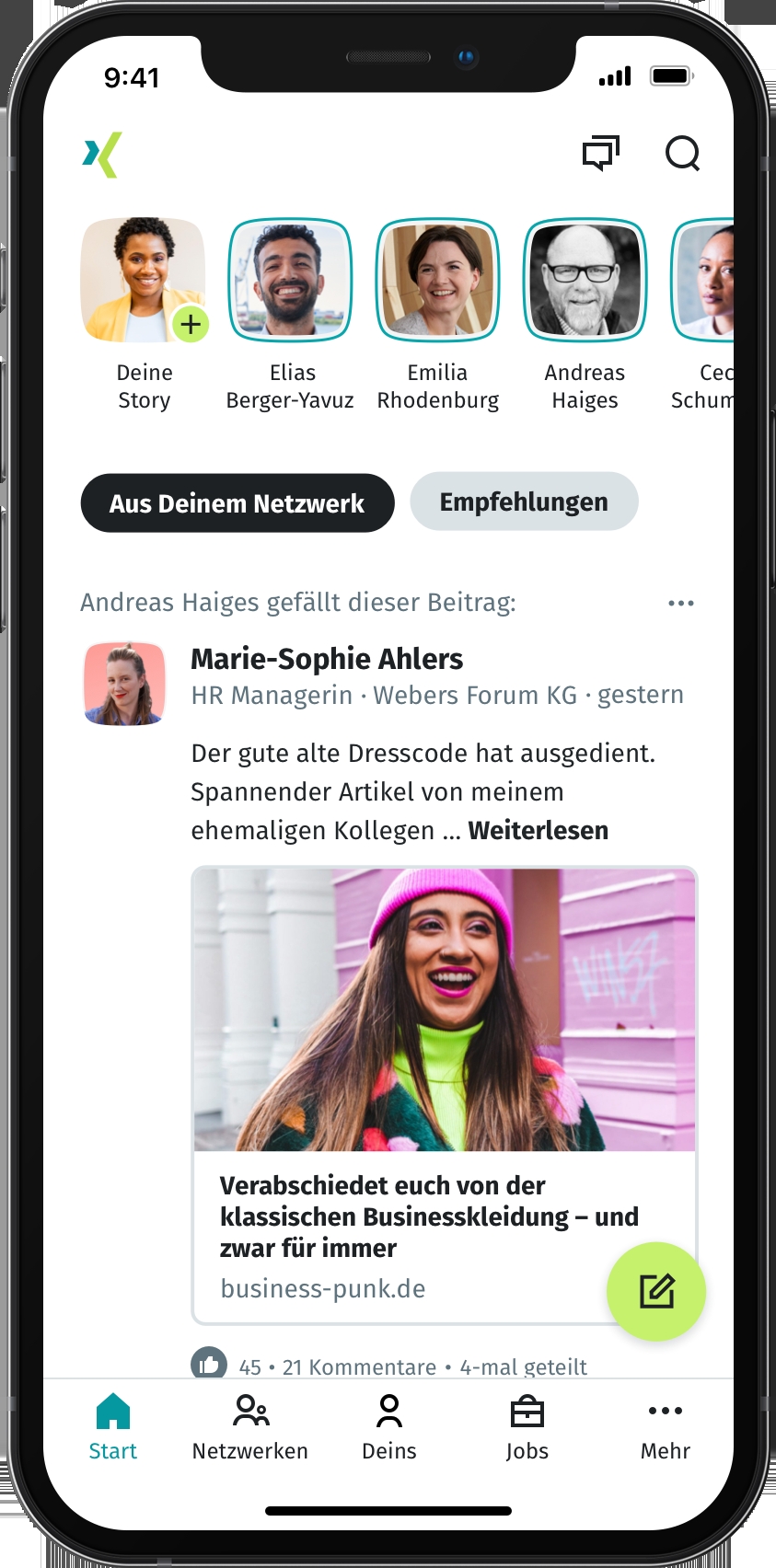The width and height of the screenshot is (776, 1568).
Task: Like Marie-Sophie Ahlers' post
Action: coord(209,1364)
